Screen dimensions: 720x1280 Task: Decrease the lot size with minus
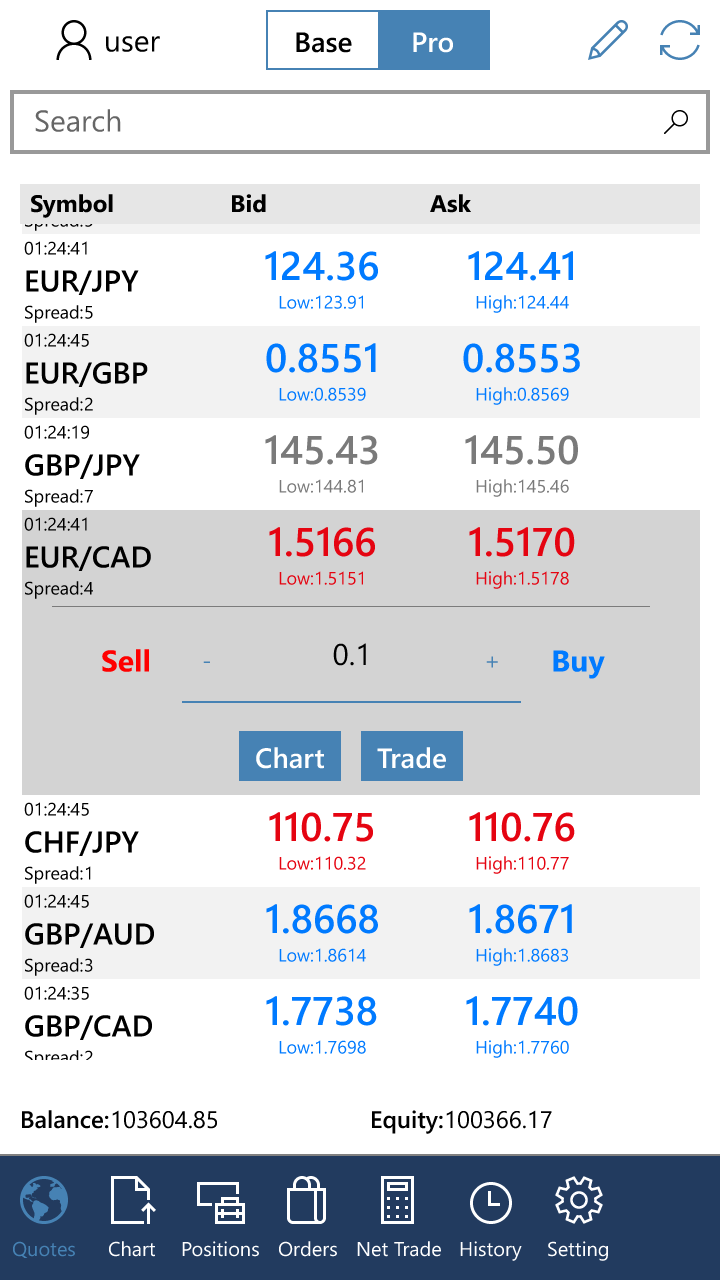[207, 662]
